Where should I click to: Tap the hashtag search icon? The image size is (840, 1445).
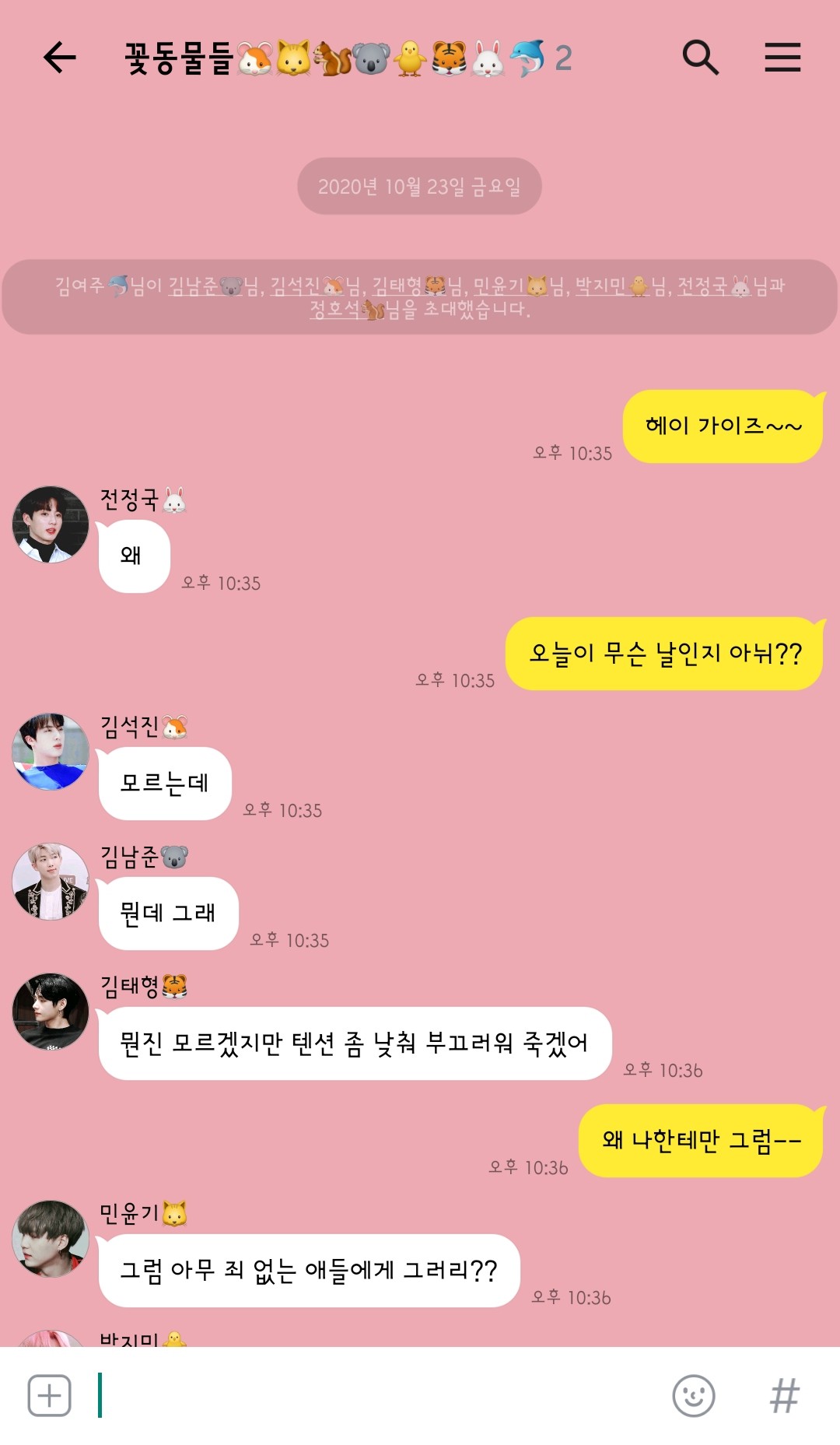(x=784, y=1395)
